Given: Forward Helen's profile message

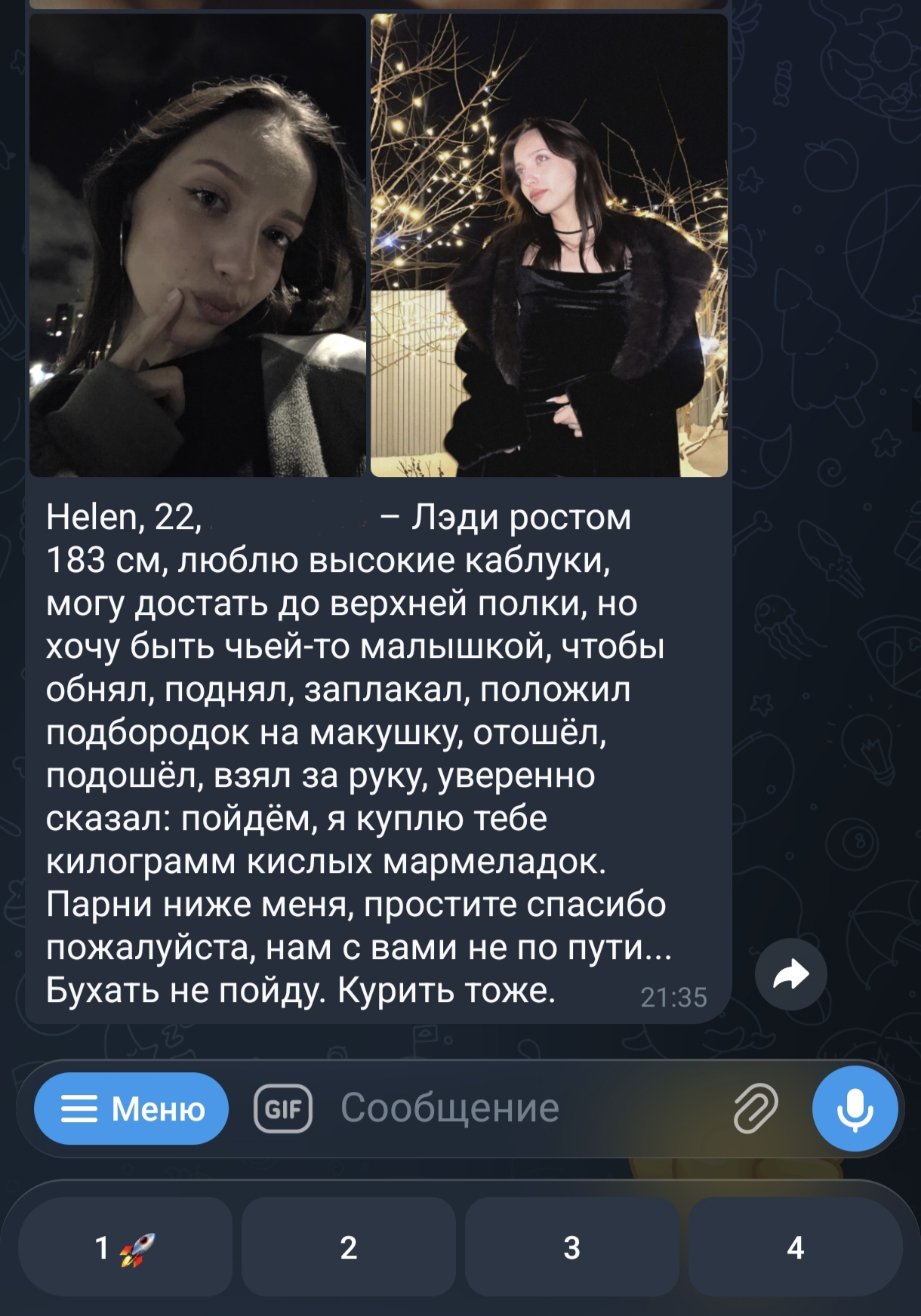Looking at the screenshot, I should 791,974.
